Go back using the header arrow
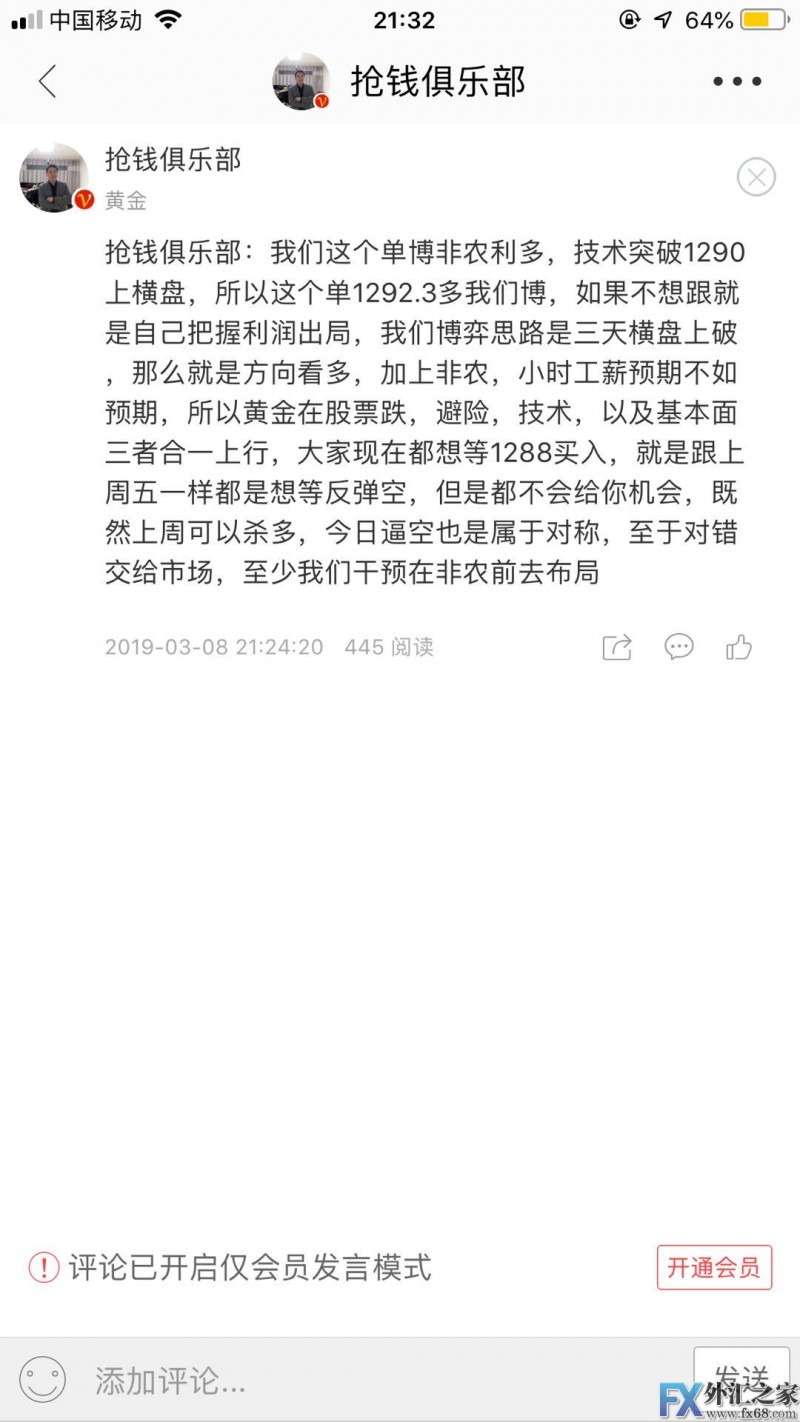This screenshot has height=1422, width=800. 47,82
